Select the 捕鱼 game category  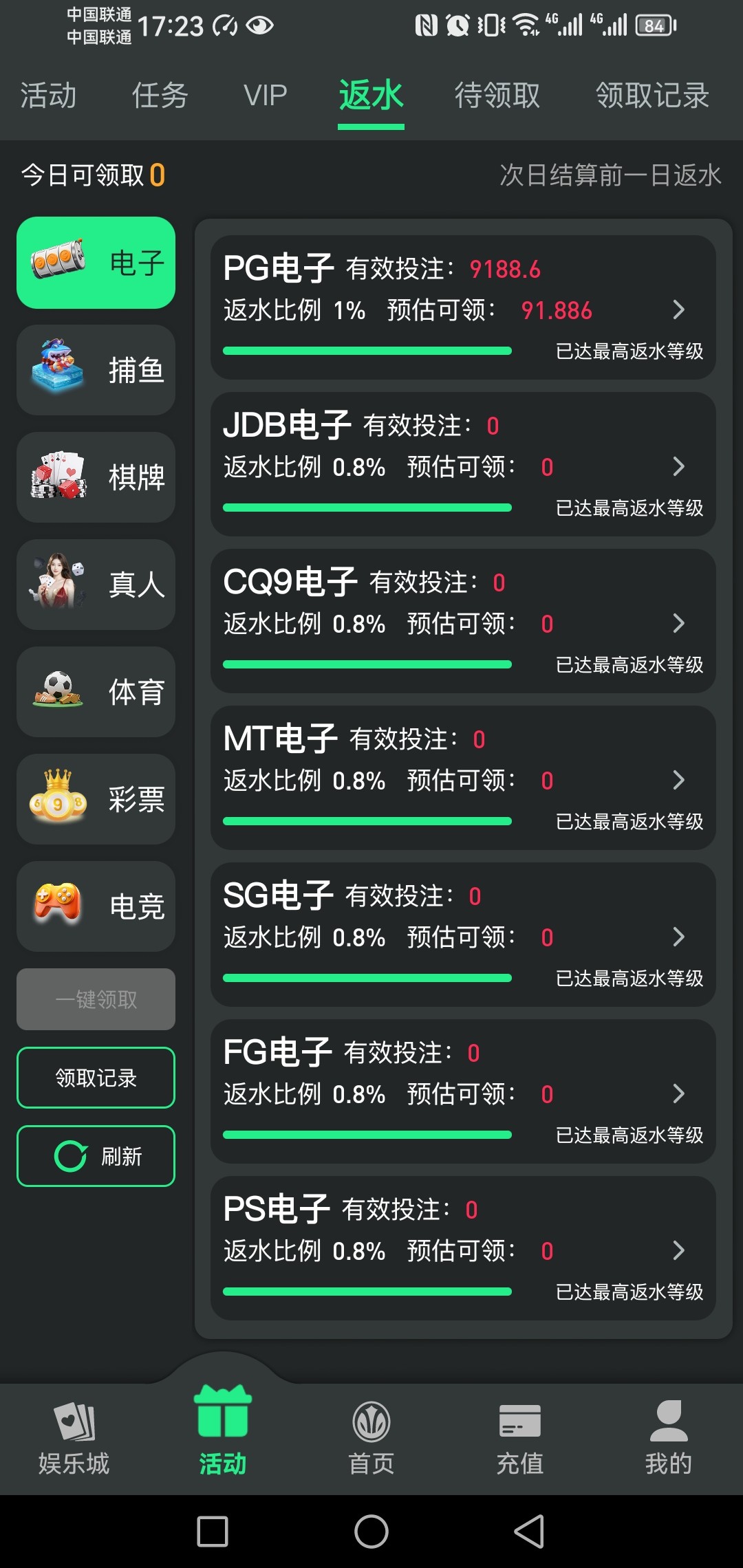coord(96,370)
